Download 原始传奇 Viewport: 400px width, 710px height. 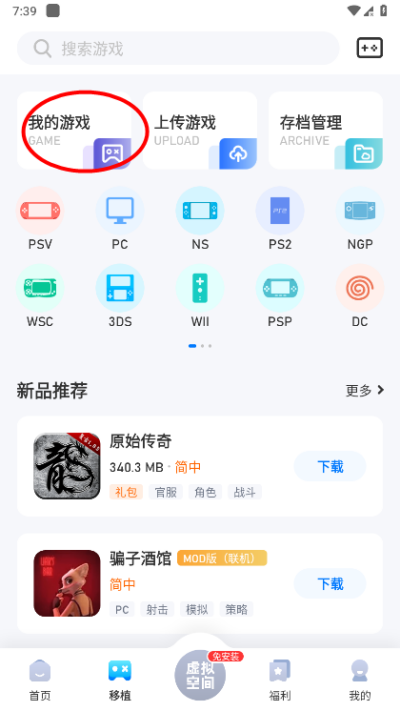[x=330, y=466]
